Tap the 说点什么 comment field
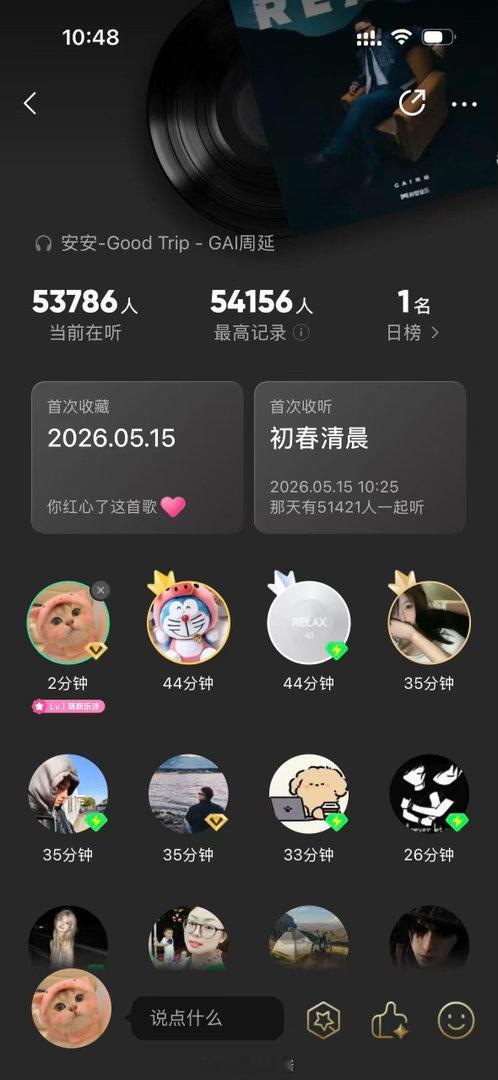Viewport: 498px width, 1080px height. click(x=207, y=1018)
